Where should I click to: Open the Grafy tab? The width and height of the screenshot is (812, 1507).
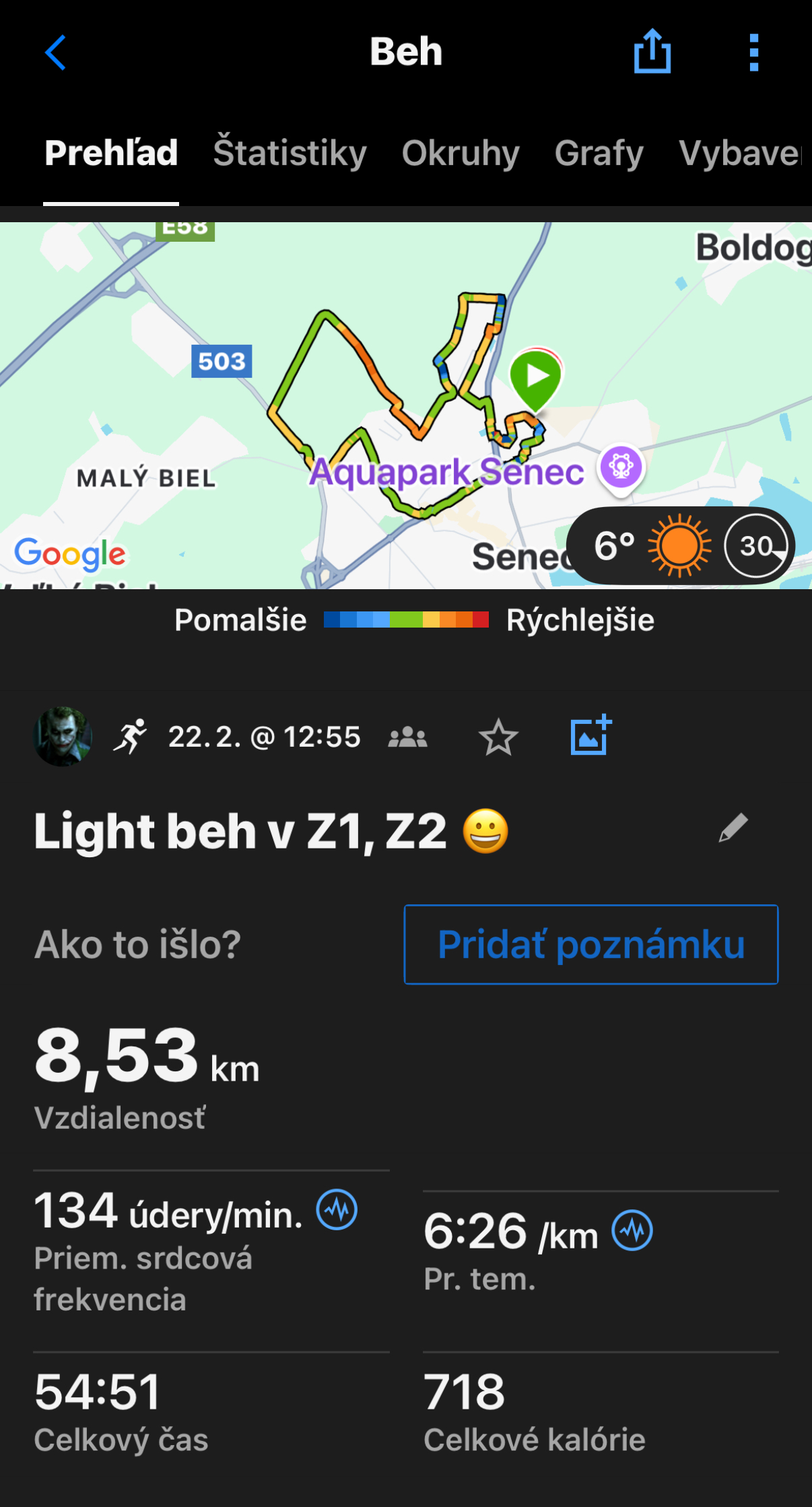click(599, 154)
